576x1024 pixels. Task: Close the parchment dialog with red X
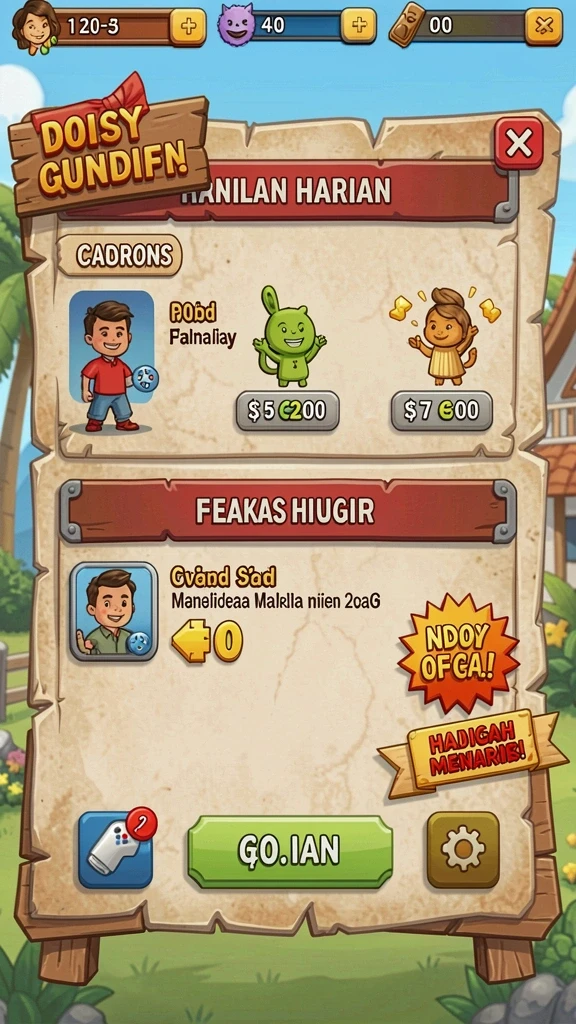(x=519, y=143)
